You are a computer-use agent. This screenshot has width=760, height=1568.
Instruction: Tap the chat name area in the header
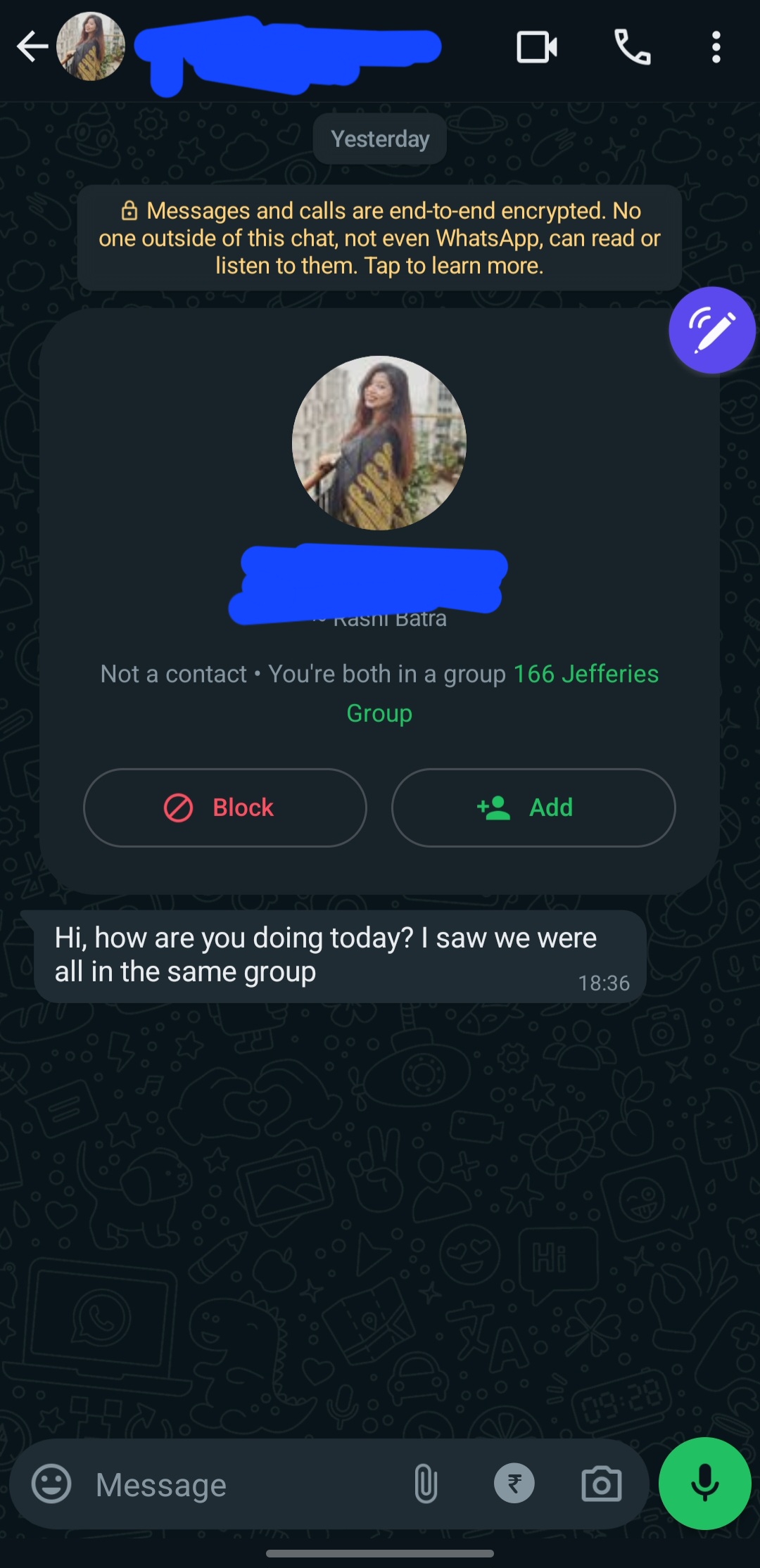[281, 48]
